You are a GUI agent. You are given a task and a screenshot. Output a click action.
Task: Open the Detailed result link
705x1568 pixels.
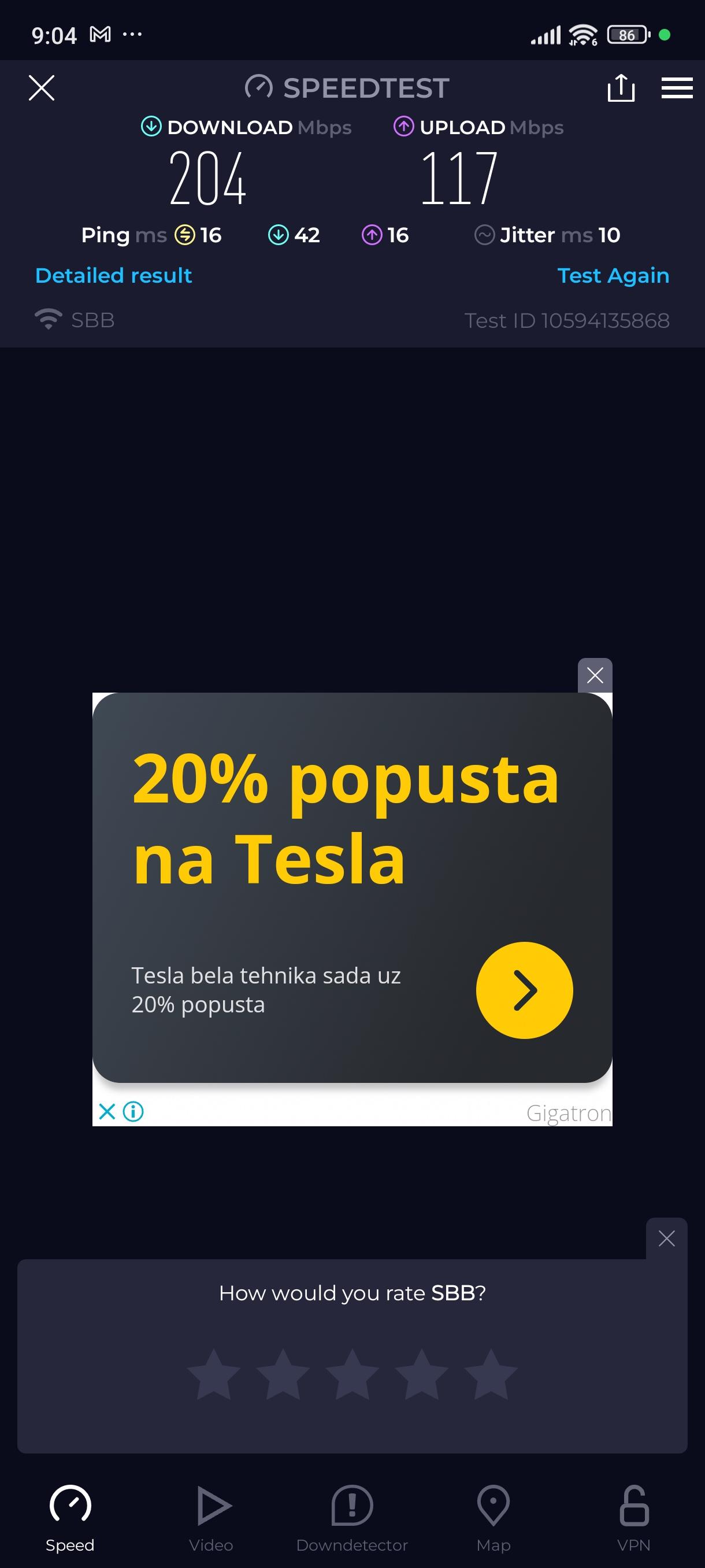(x=114, y=276)
